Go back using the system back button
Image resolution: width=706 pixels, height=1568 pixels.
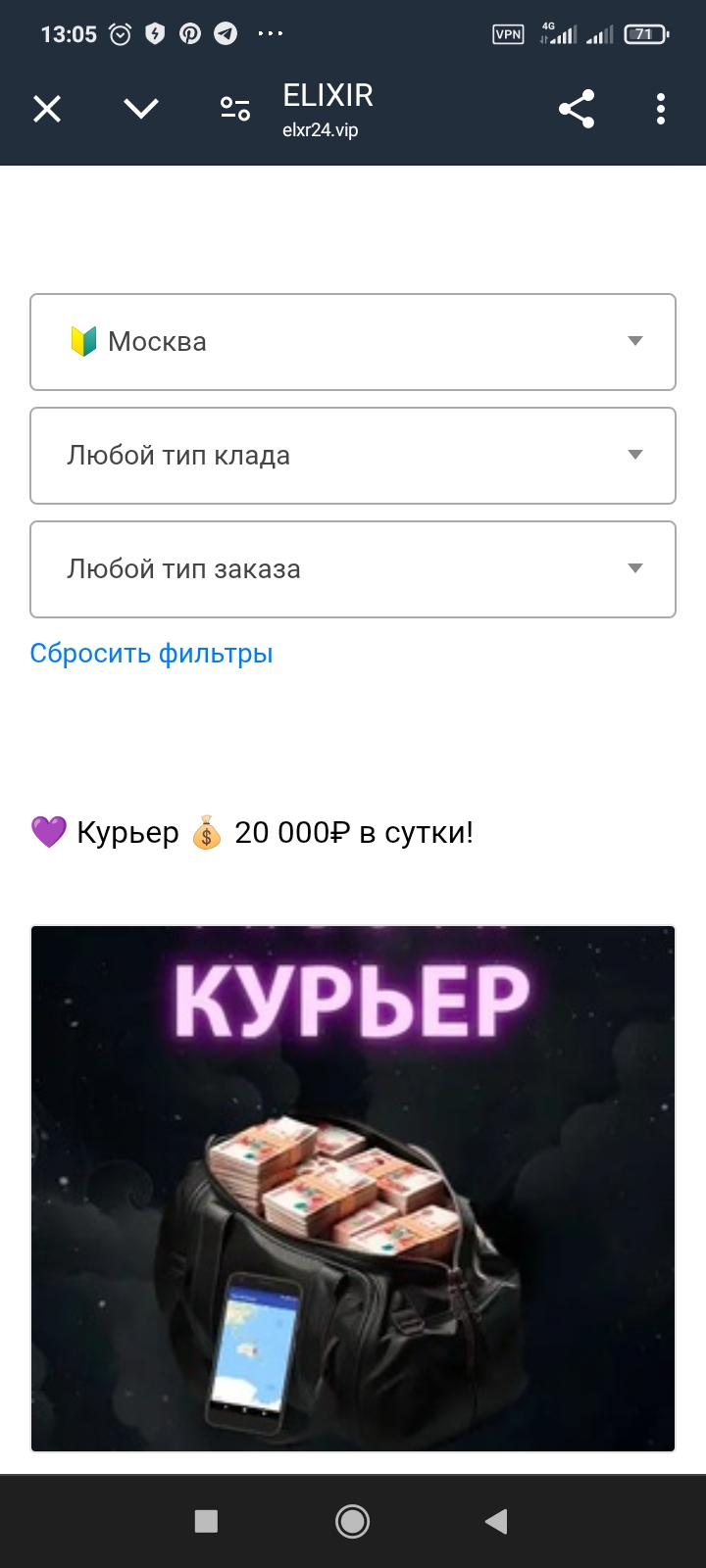[496, 1521]
